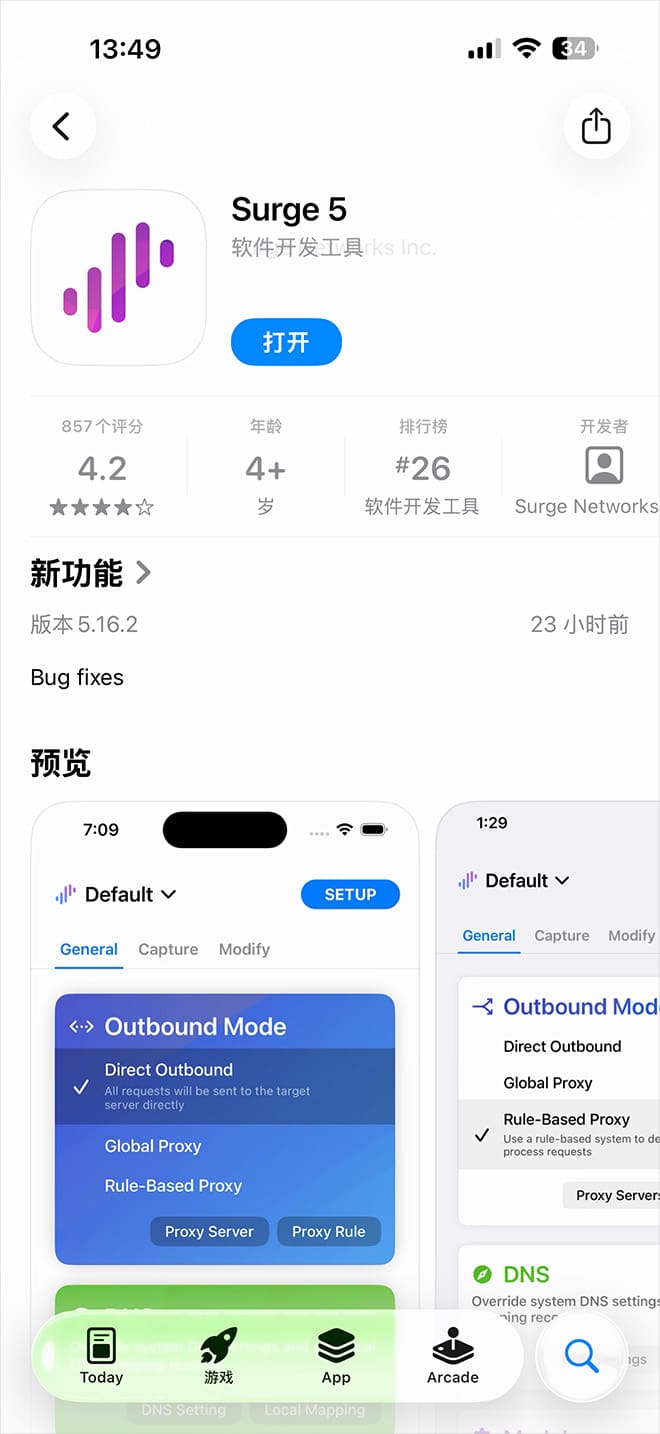Go to the App tab
660x1434 pixels.
[336, 1357]
